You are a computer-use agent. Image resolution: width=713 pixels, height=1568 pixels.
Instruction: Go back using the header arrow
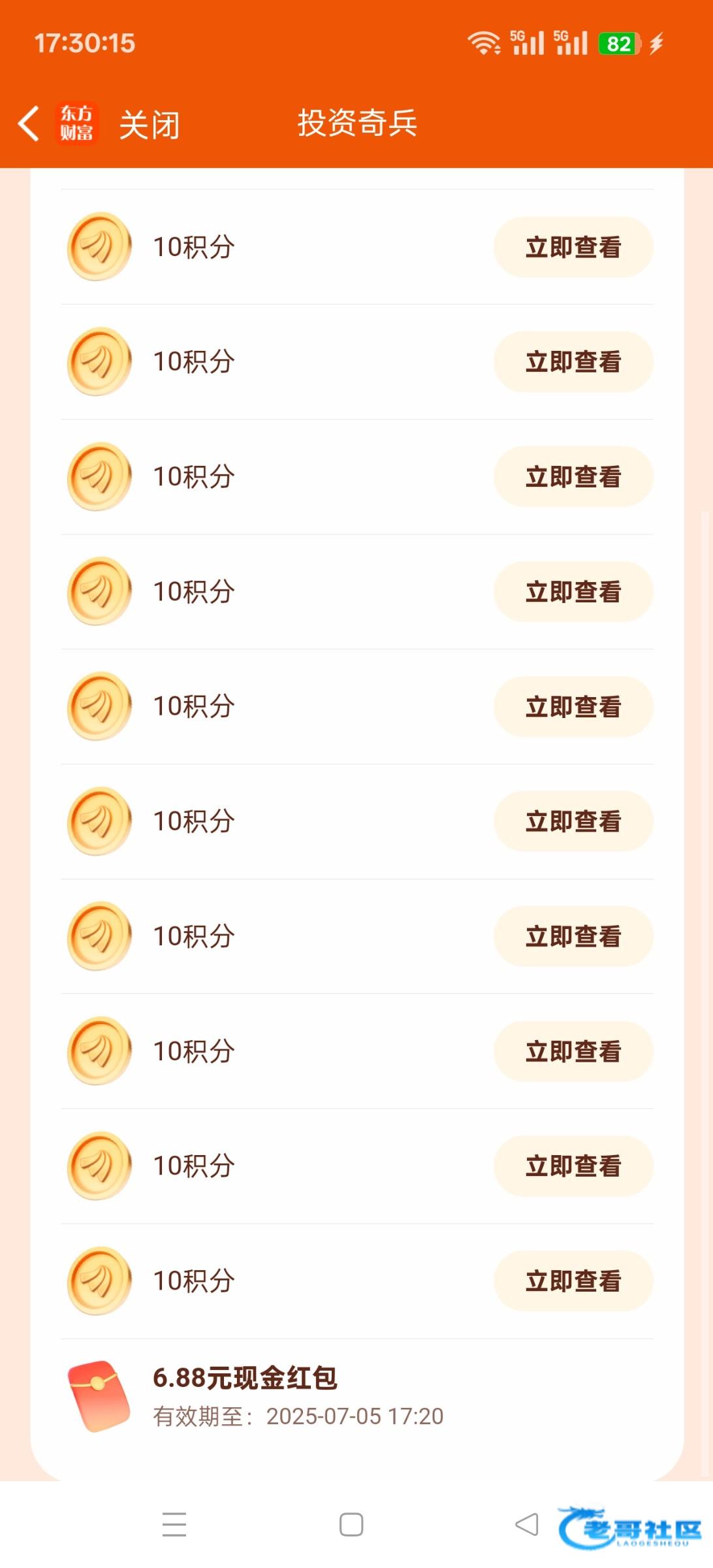(x=29, y=123)
